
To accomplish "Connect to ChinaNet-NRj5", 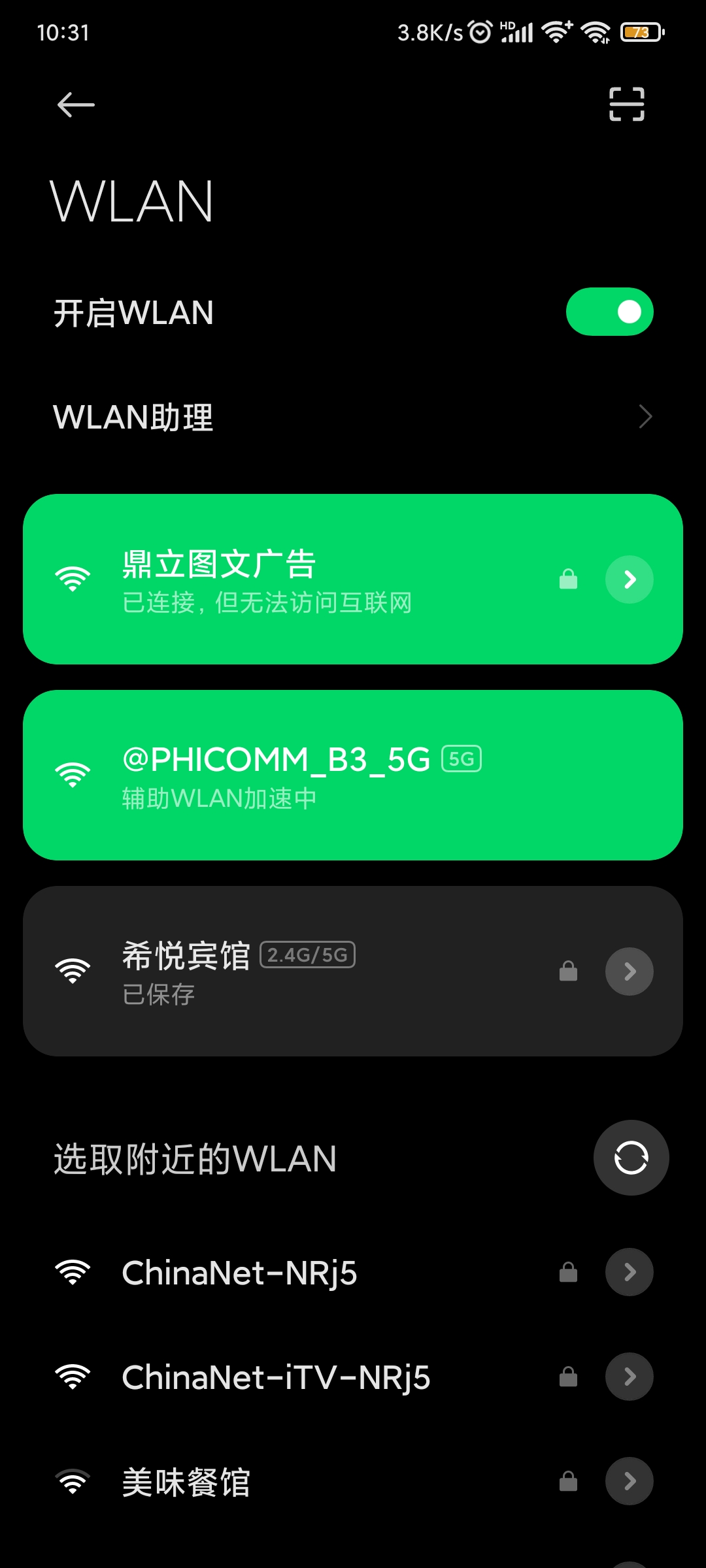I will point(353,1272).
